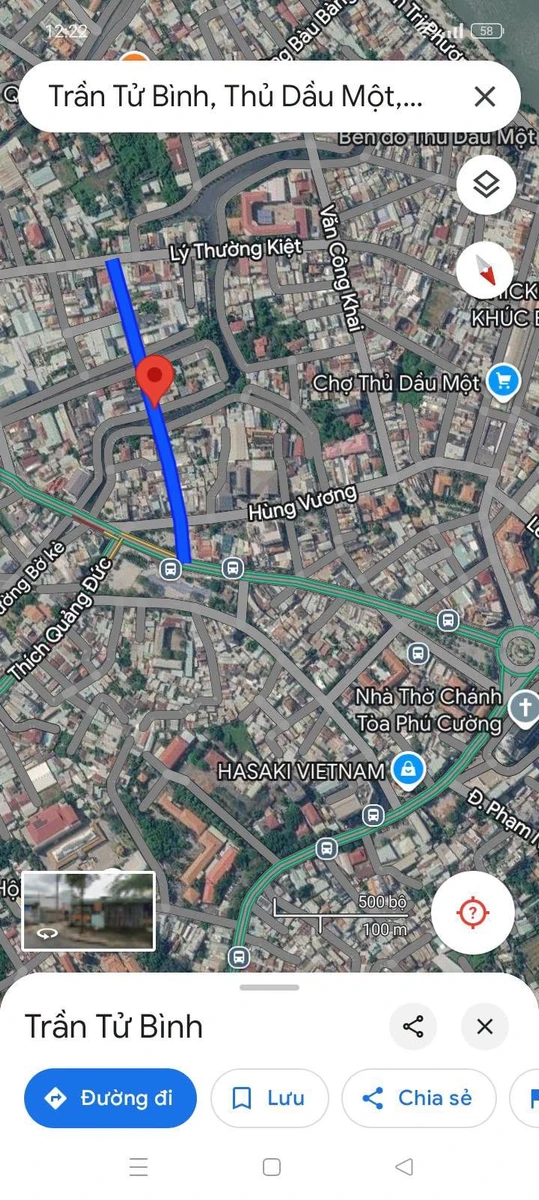539x1200 pixels.
Task: Open the Street View thumbnail
Action: (89, 911)
